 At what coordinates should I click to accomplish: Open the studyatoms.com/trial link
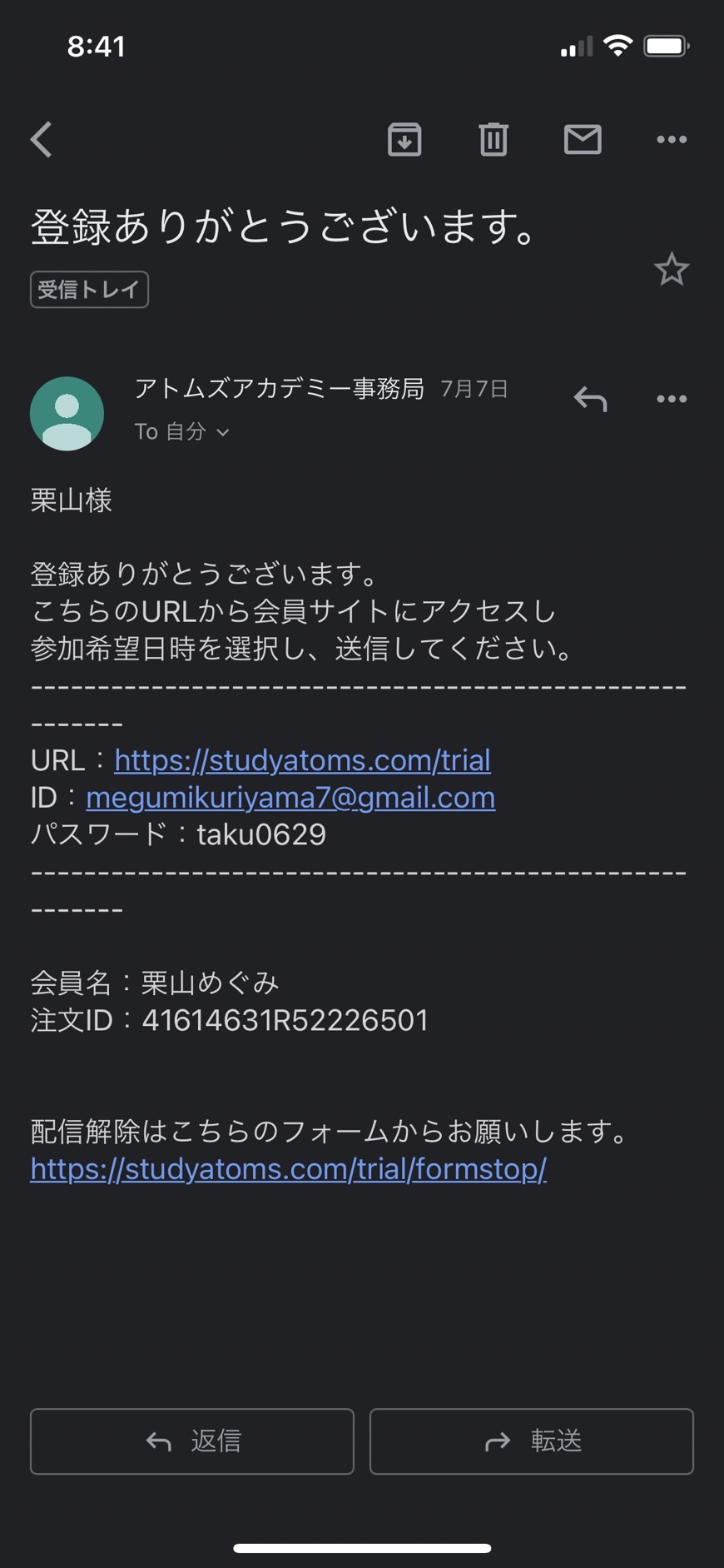click(x=302, y=760)
